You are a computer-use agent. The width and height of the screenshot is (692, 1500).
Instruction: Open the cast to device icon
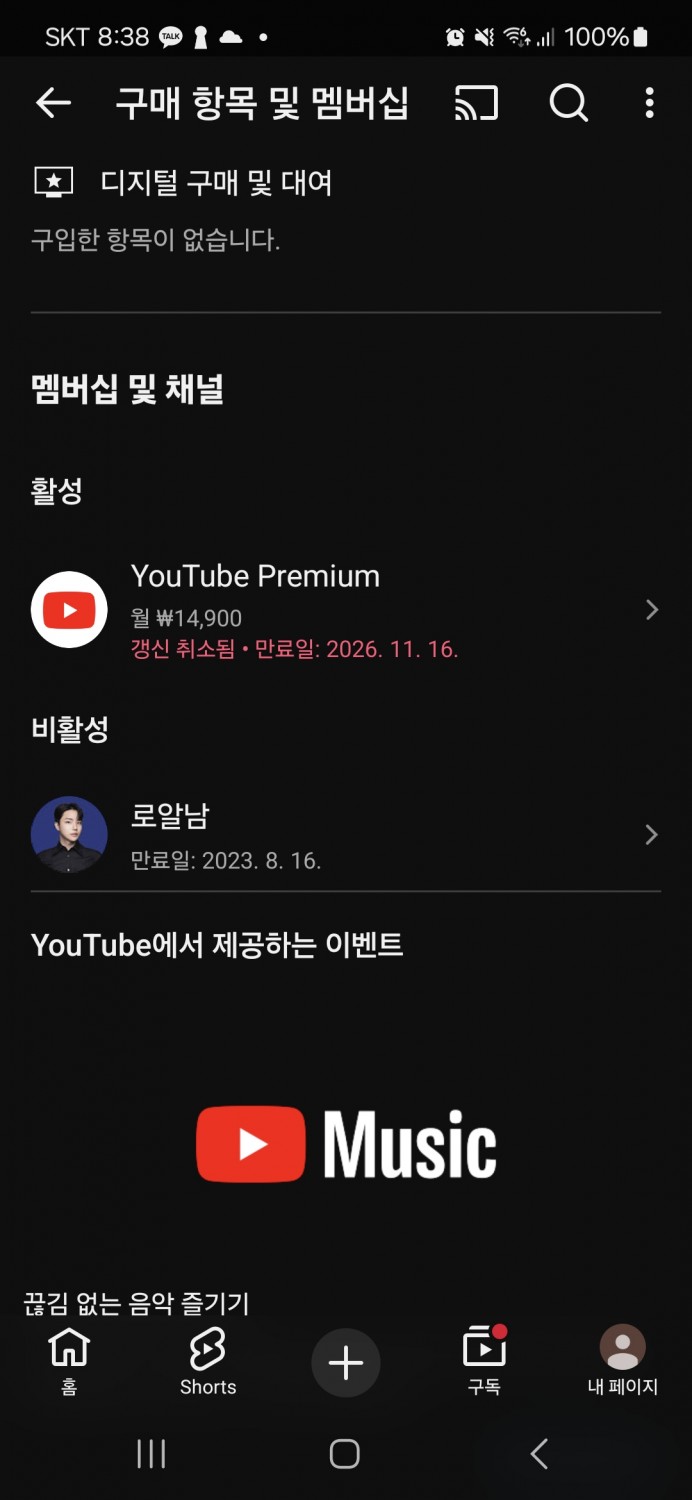tap(476, 102)
